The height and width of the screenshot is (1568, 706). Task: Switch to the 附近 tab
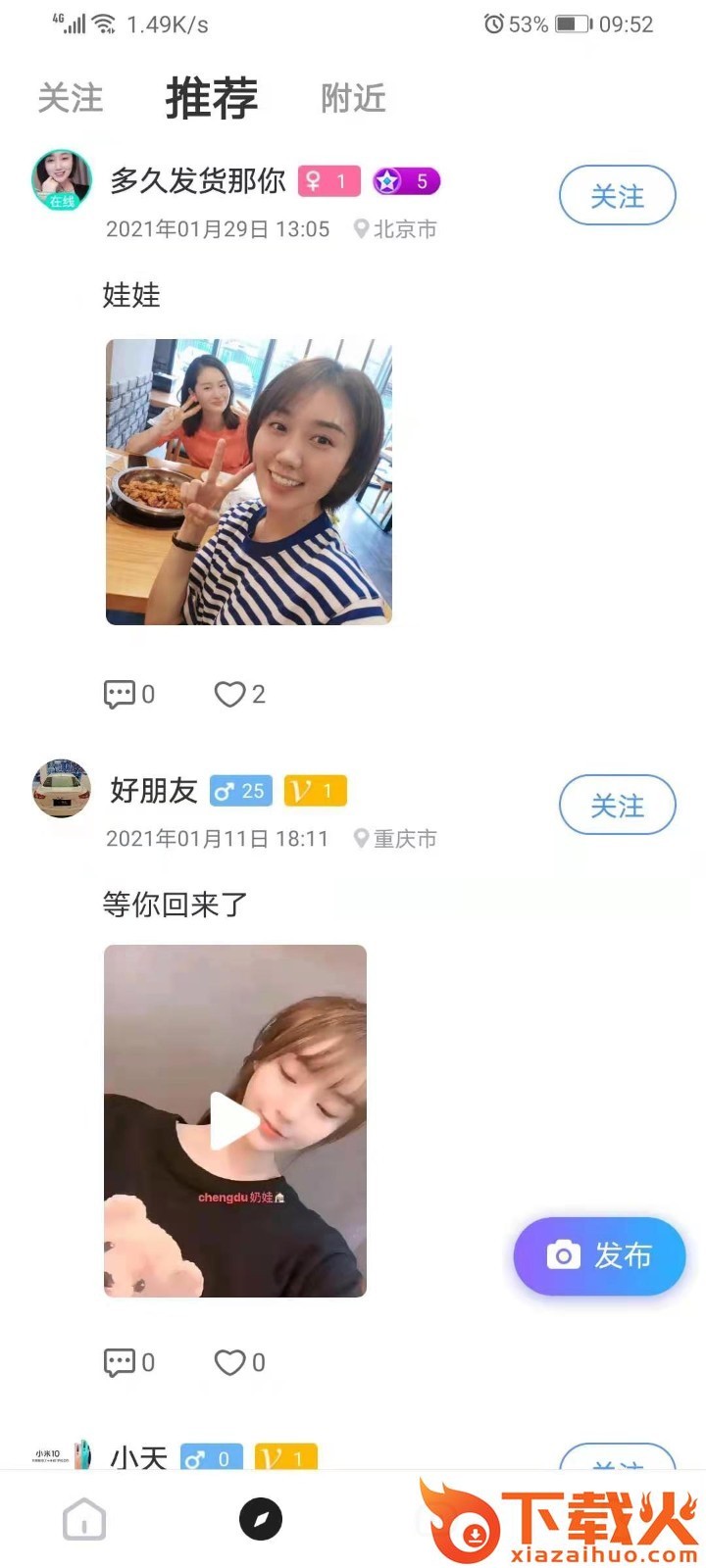353,98
